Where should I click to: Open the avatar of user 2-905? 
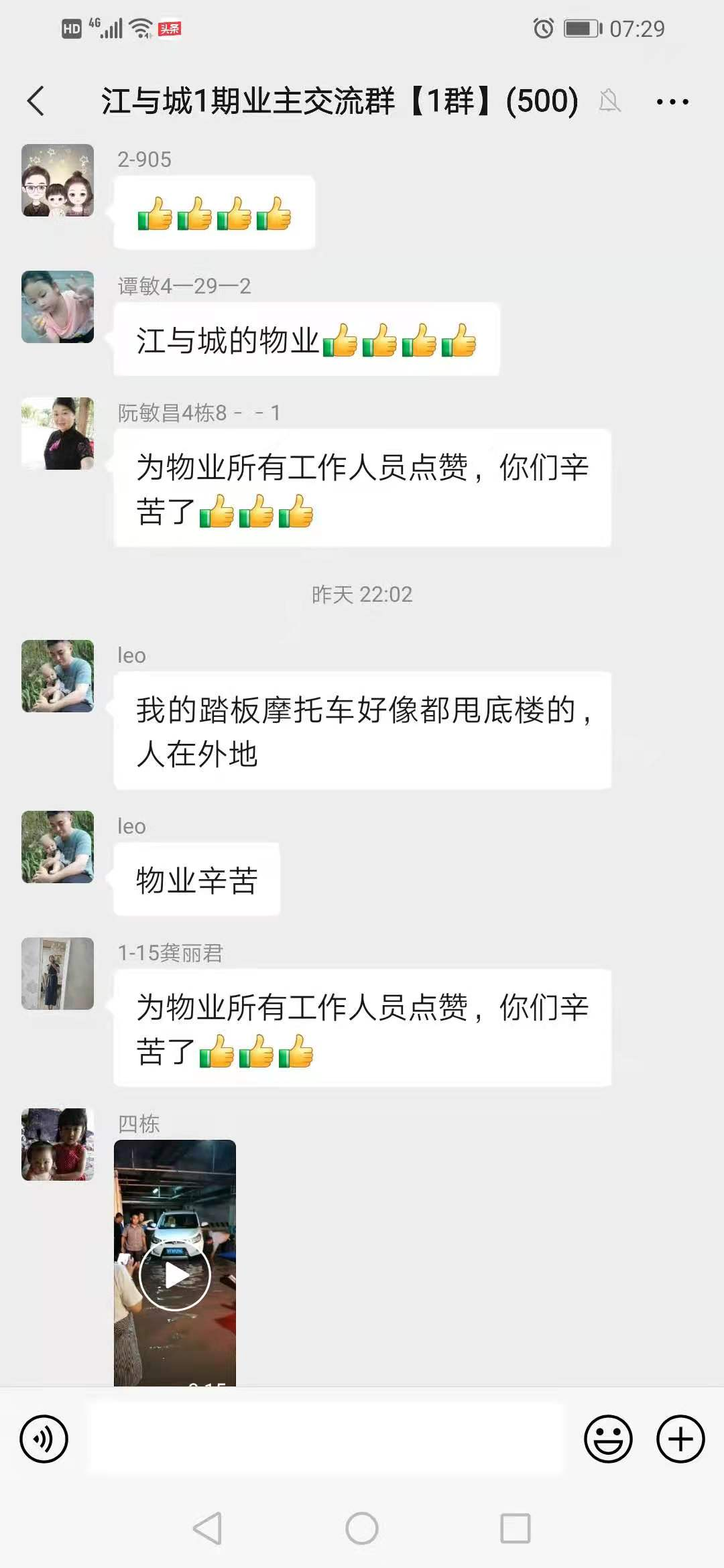[58, 180]
